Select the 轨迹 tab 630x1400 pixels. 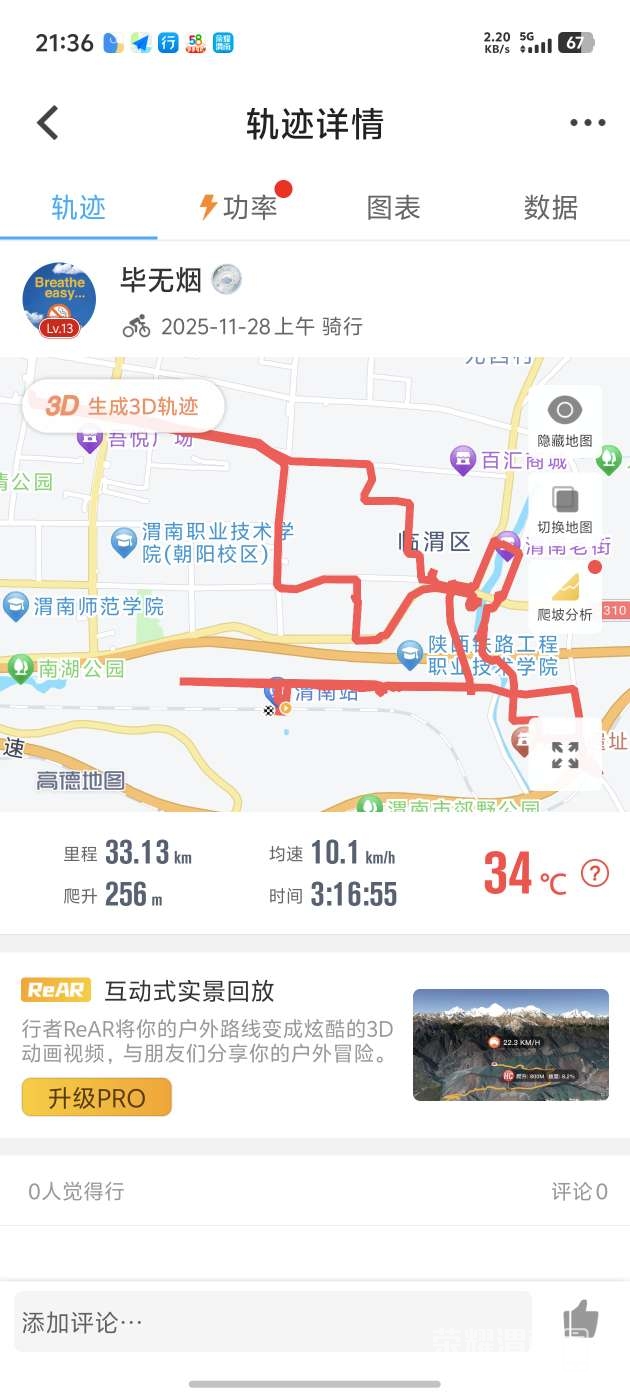coord(78,207)
